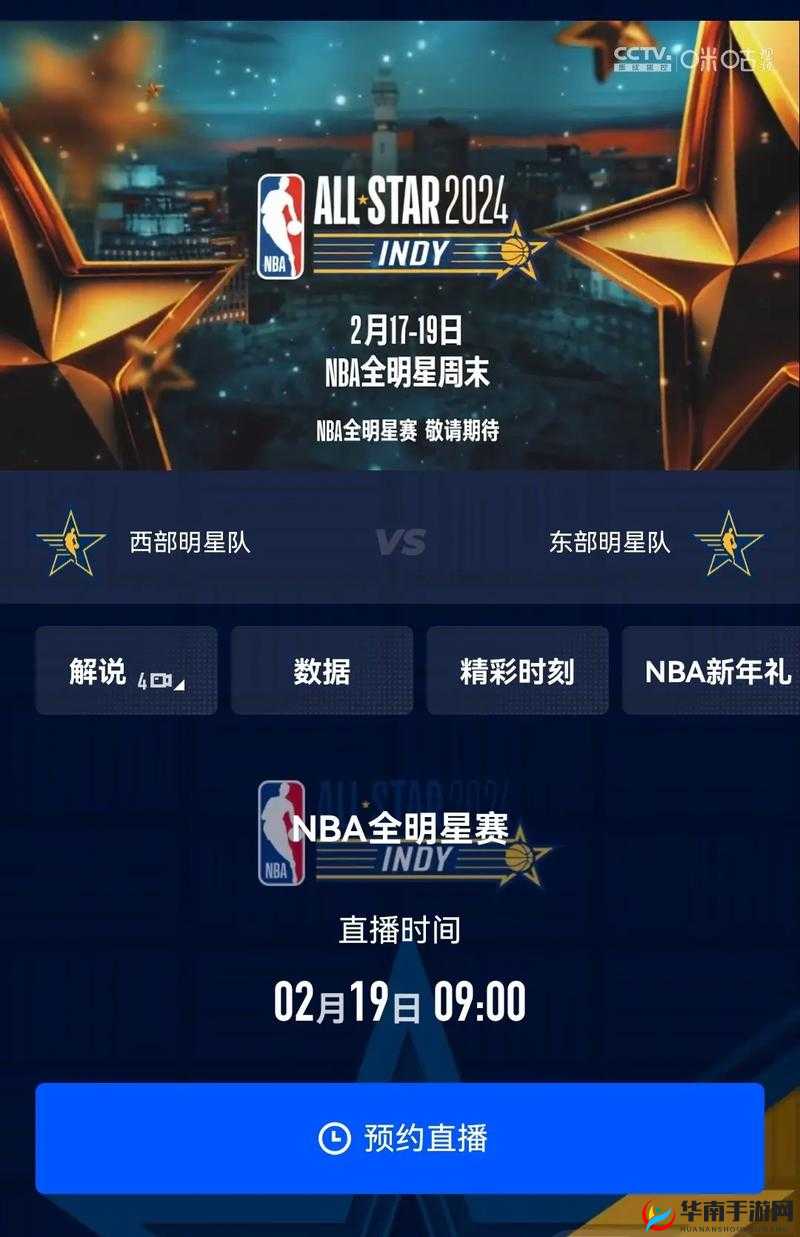Switch to the 数据 tab
This screenshot has width=800, height=1237.
pyautogui.click(x=322, y=672)
